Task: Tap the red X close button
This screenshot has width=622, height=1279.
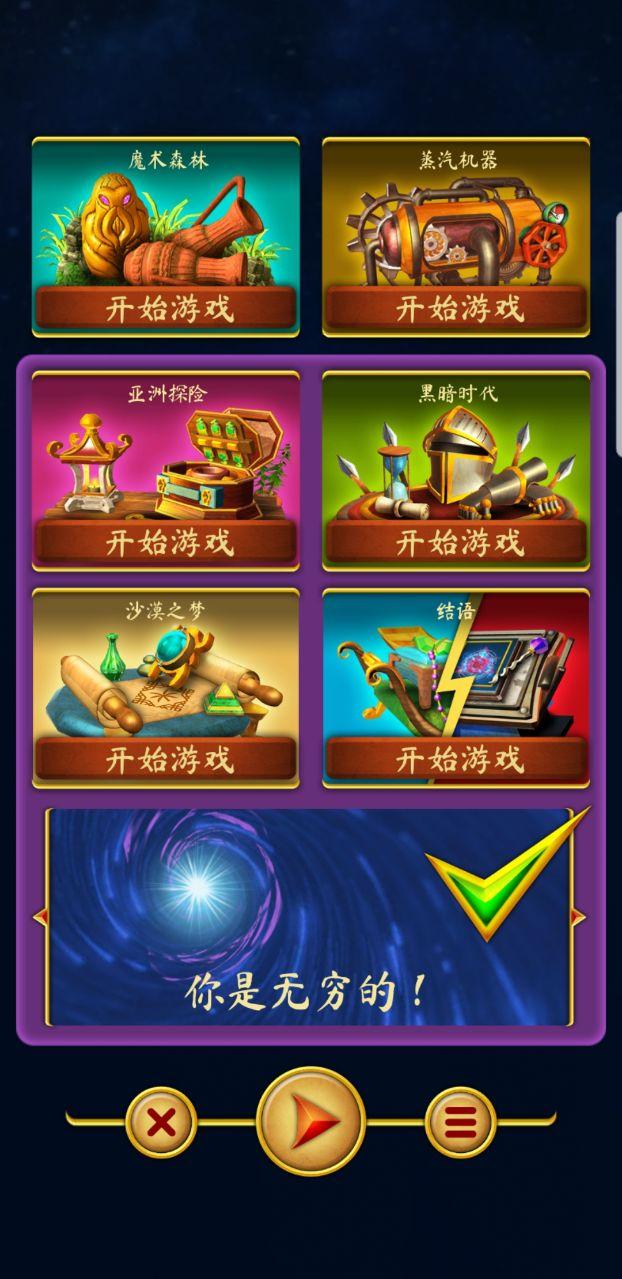Action: [x=161, y=1122]
